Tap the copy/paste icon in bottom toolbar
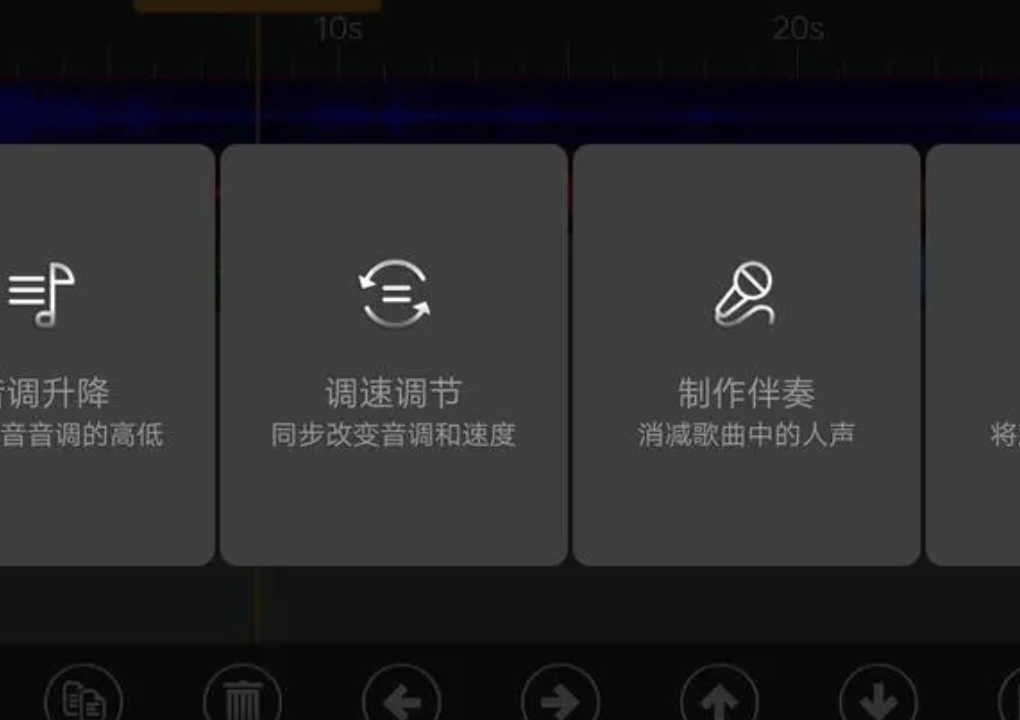 click(84, 700)
